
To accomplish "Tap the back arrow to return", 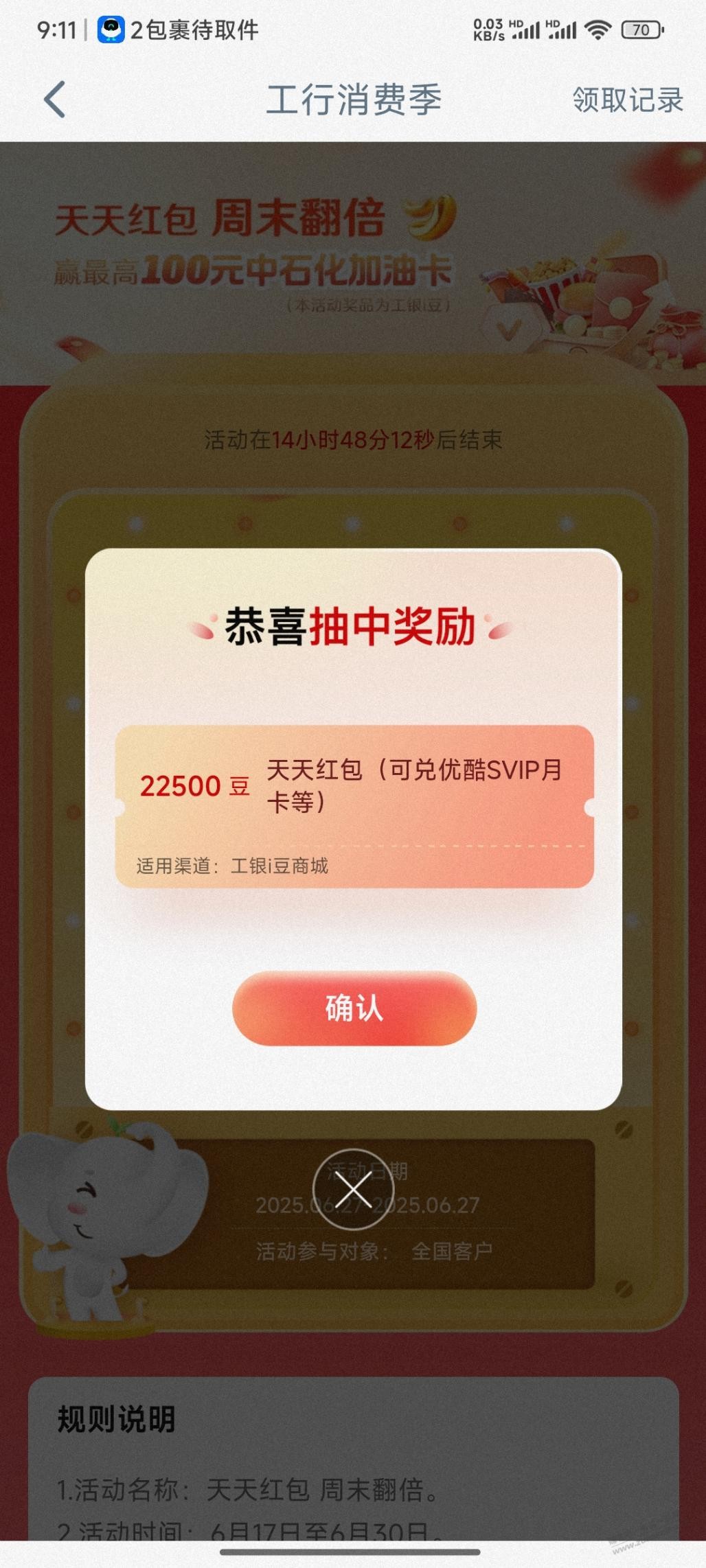I will click(x=54, y=100).
